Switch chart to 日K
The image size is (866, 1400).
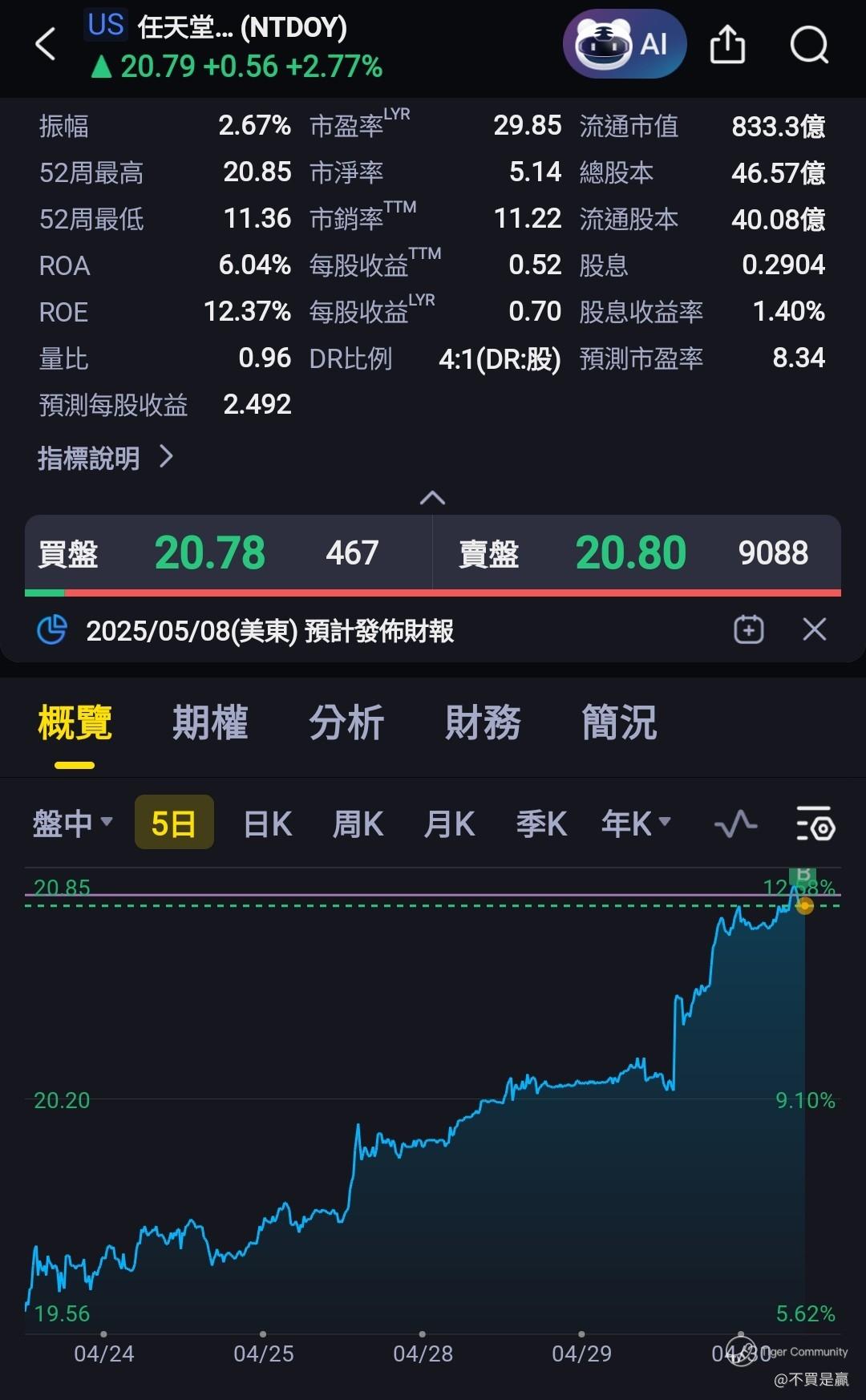point(268,823)
